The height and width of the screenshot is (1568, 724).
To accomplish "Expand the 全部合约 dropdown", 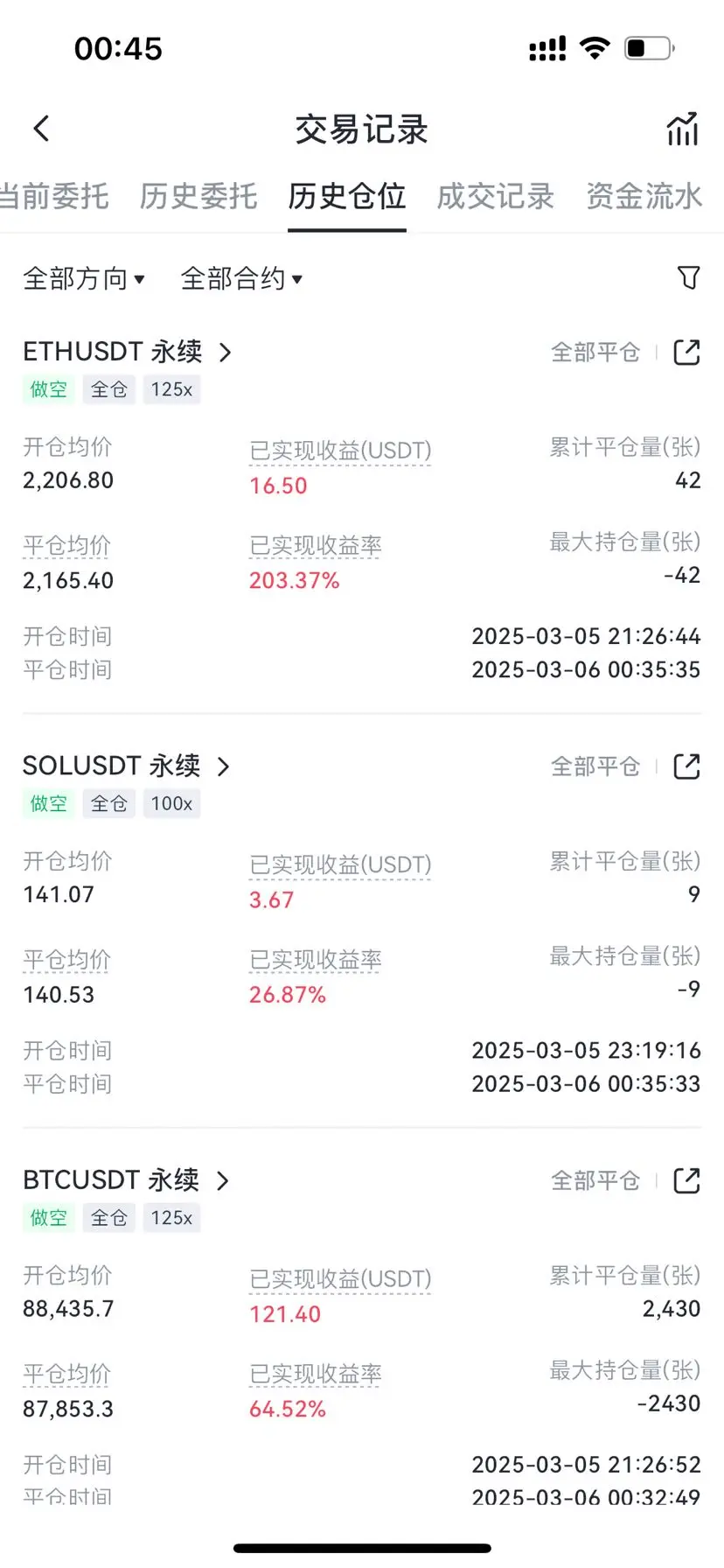I will [241, 278].
